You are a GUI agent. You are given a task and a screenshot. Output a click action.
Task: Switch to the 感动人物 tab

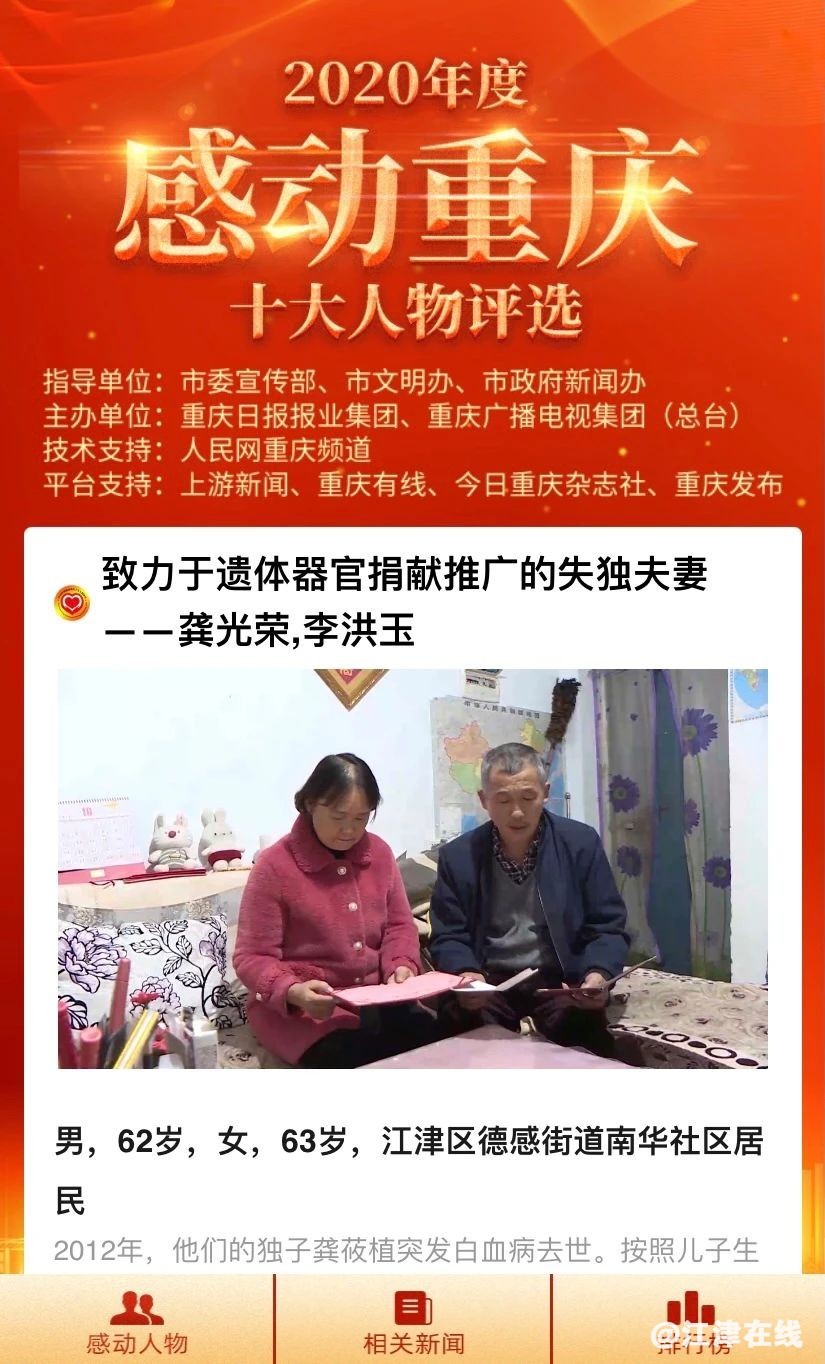pyautogui.click(x=137, y=1320)
